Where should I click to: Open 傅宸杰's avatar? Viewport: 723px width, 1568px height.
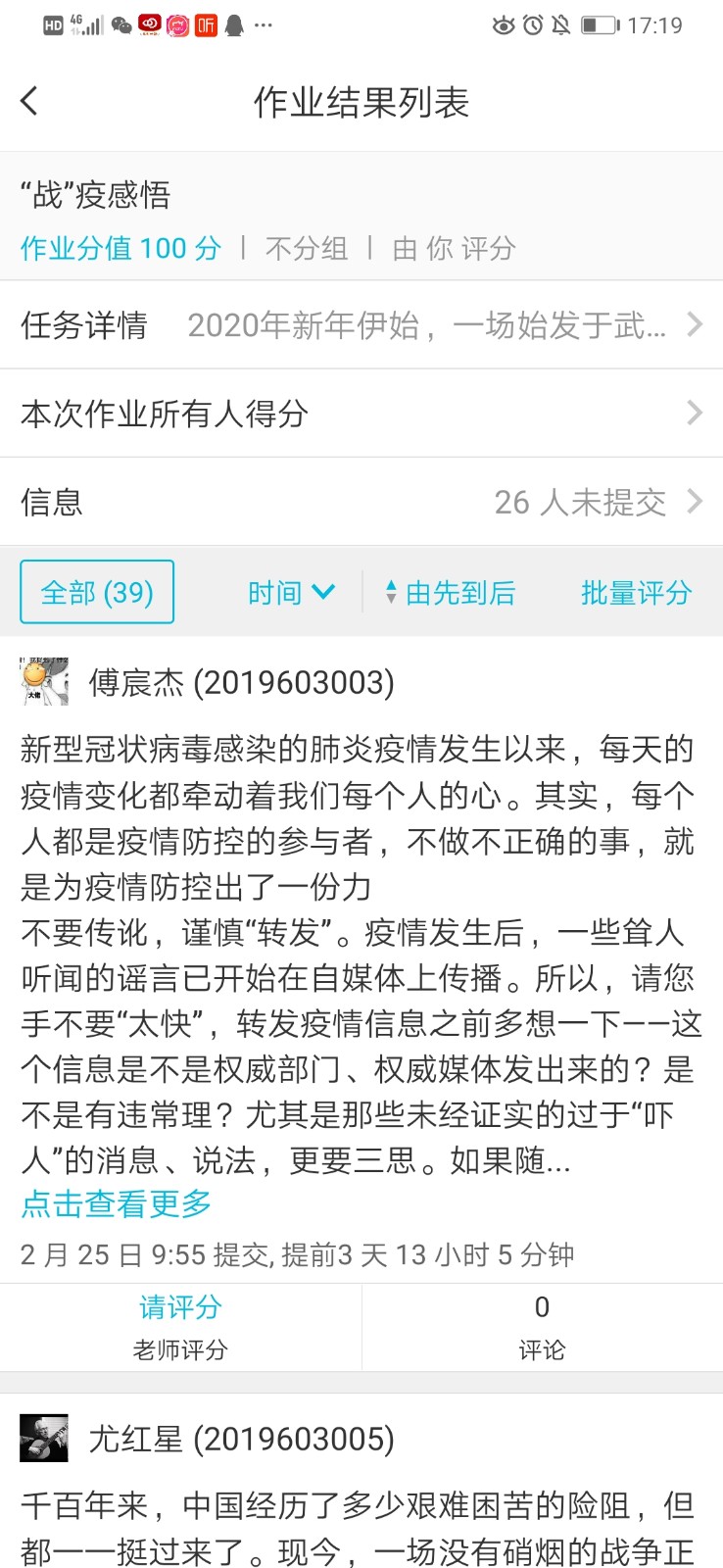tap(44, 682)
